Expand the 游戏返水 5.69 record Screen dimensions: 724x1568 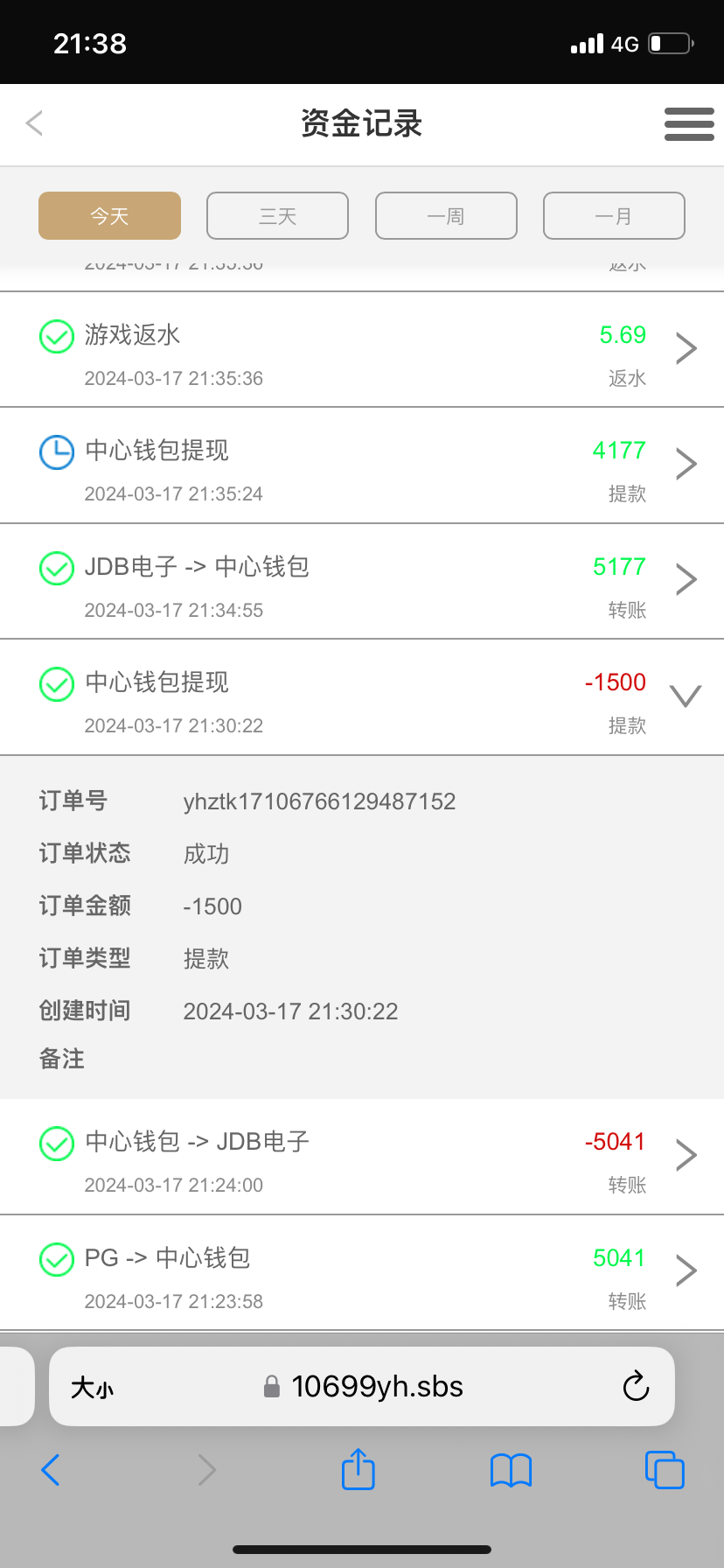tap(686, 348)
